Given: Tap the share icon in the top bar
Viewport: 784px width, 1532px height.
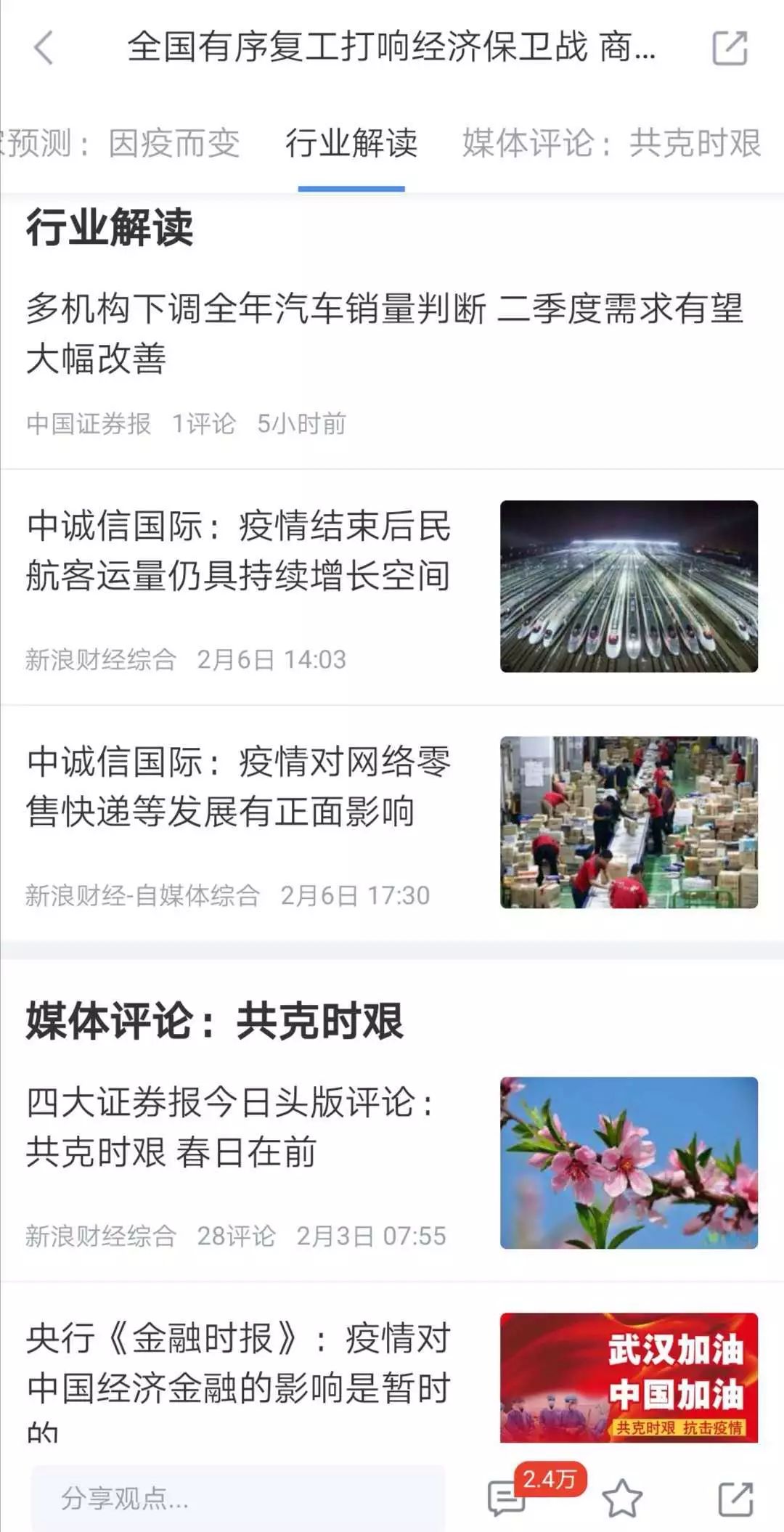Looking at the screenshot, I should pyautogui.click(x=730, y=48).
